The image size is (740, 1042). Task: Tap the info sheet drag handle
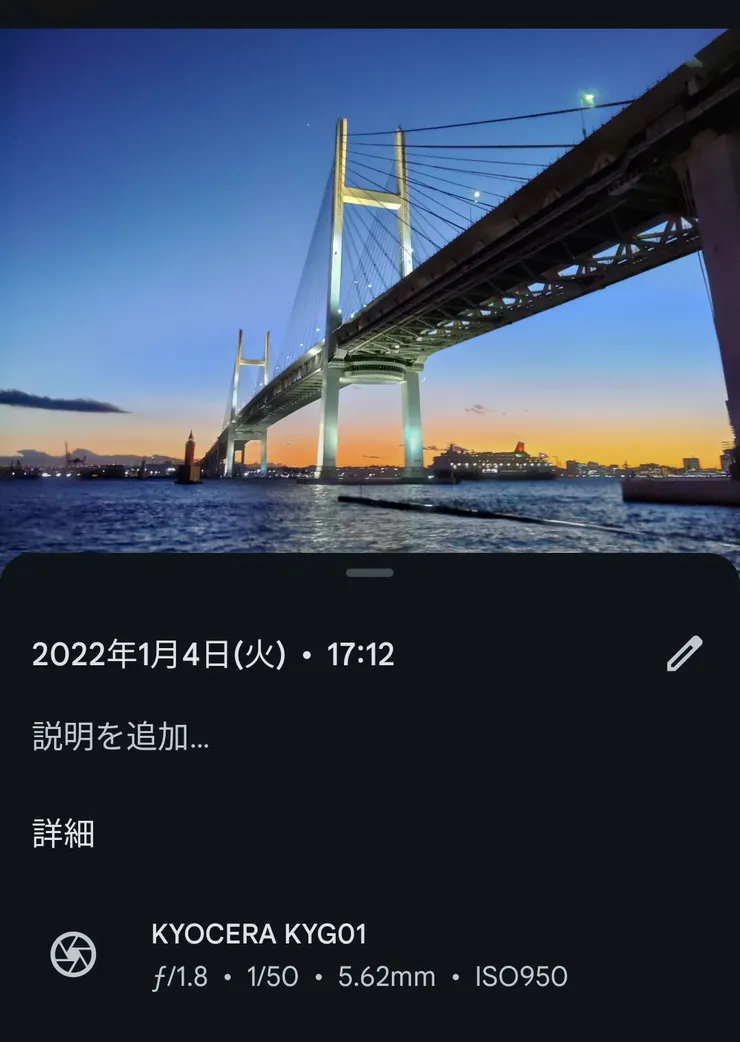tap(370, 573)
